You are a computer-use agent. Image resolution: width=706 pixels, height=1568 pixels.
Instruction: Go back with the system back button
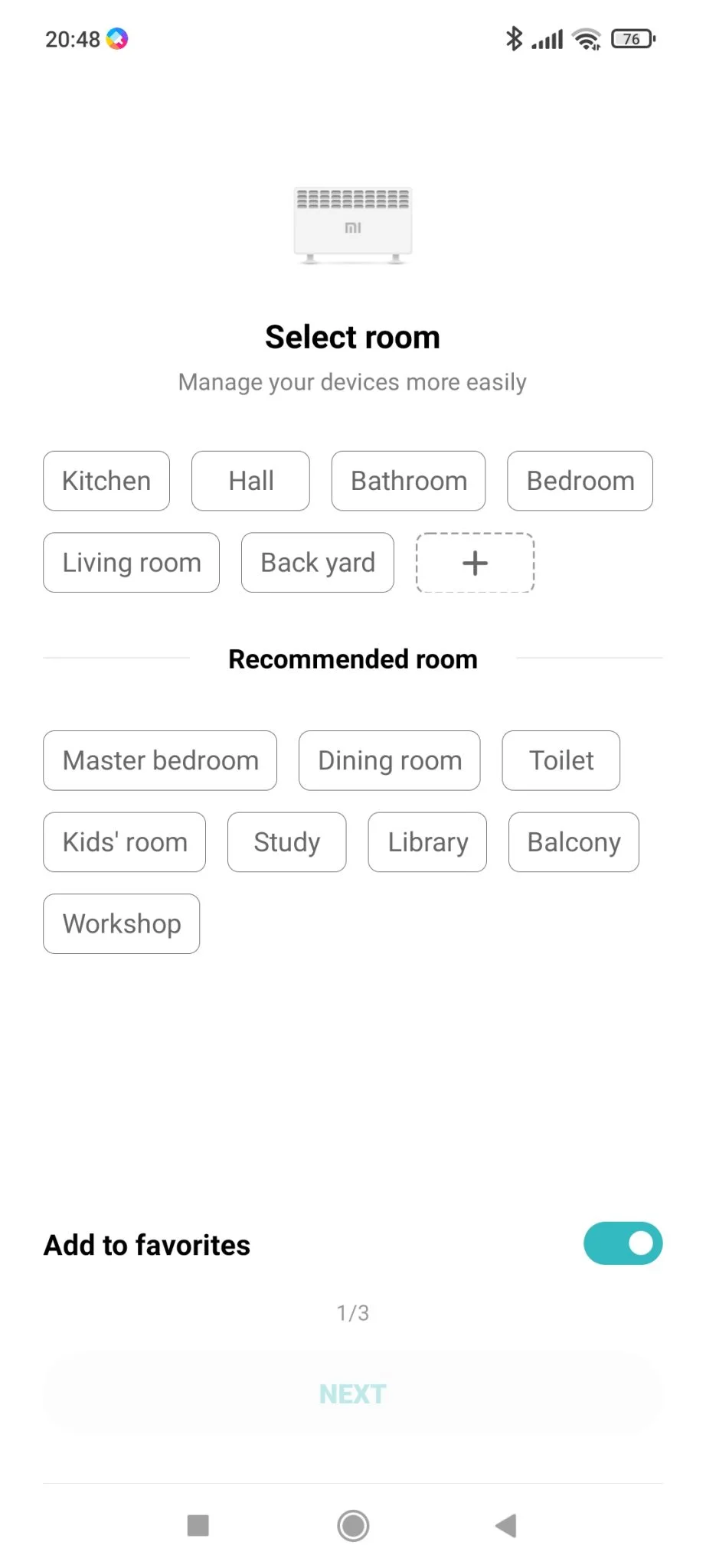(506, 1525)
